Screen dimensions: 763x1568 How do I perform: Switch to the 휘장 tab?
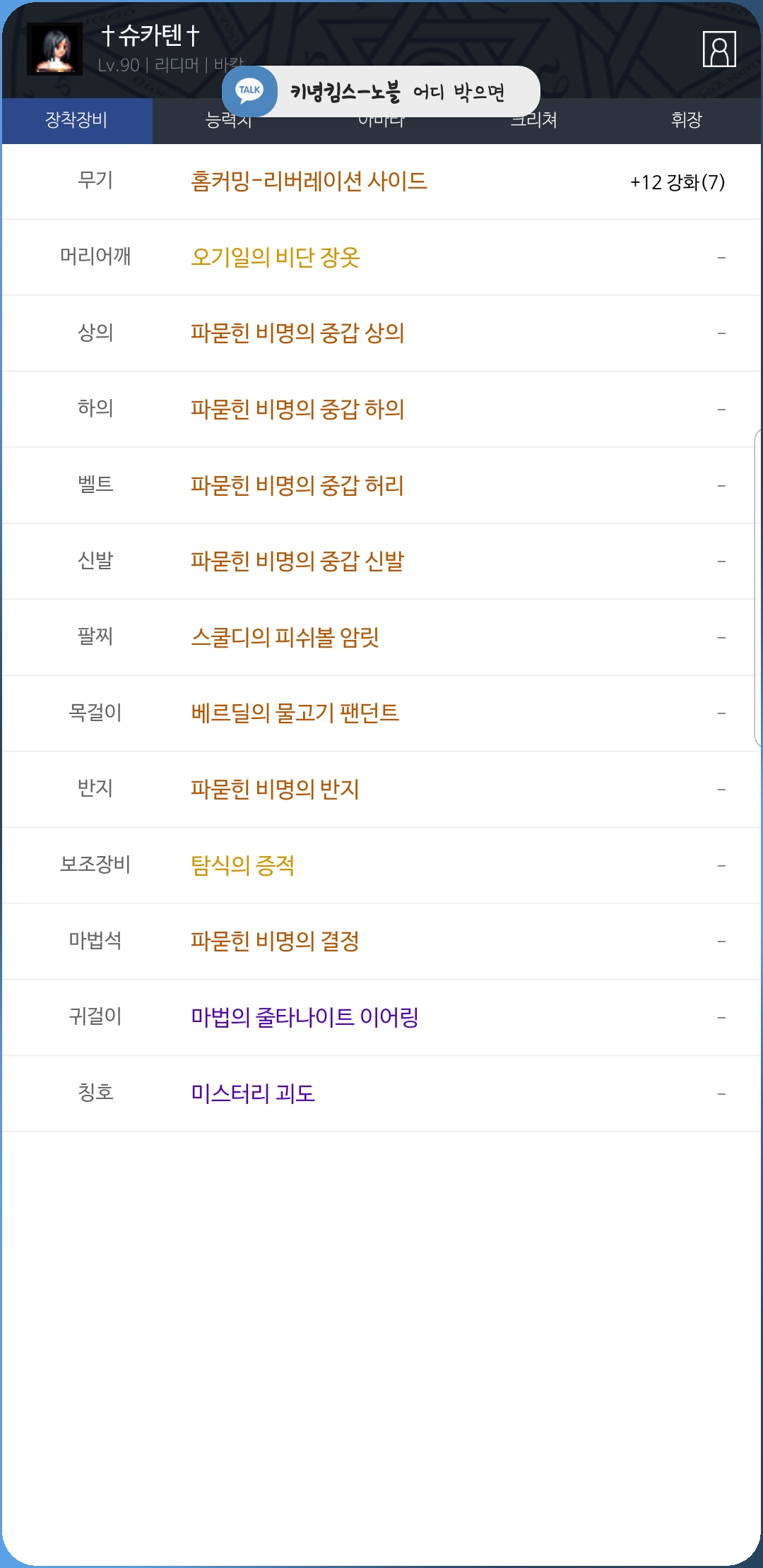(x=686, y=120)
